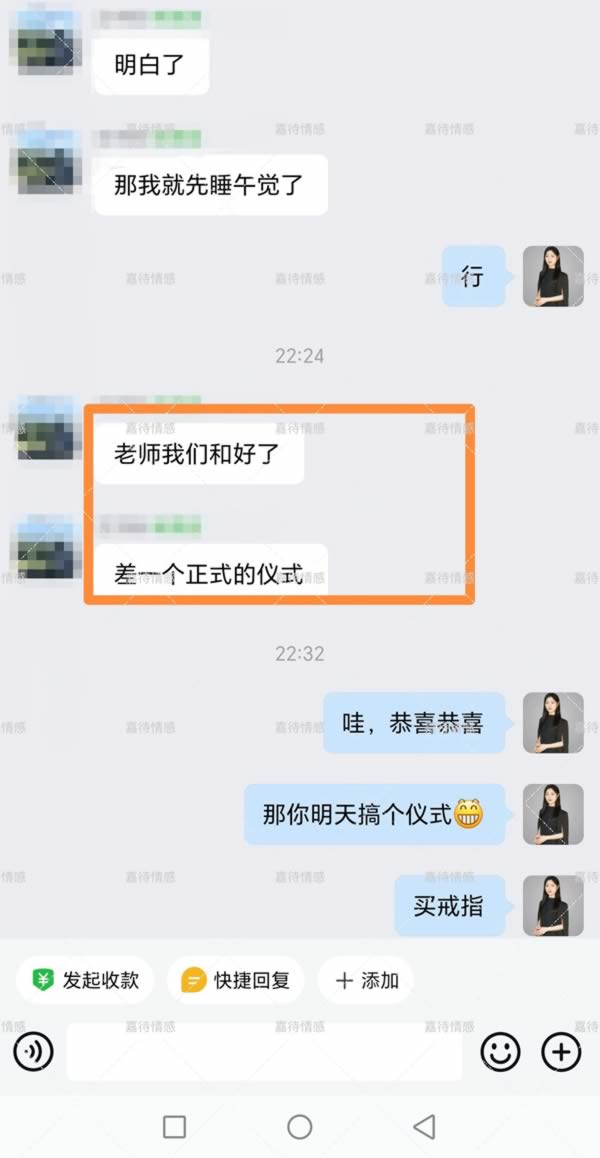Switch to voice input mode
Viewport: 600px width, 1158px height.
pos(33,1052)
